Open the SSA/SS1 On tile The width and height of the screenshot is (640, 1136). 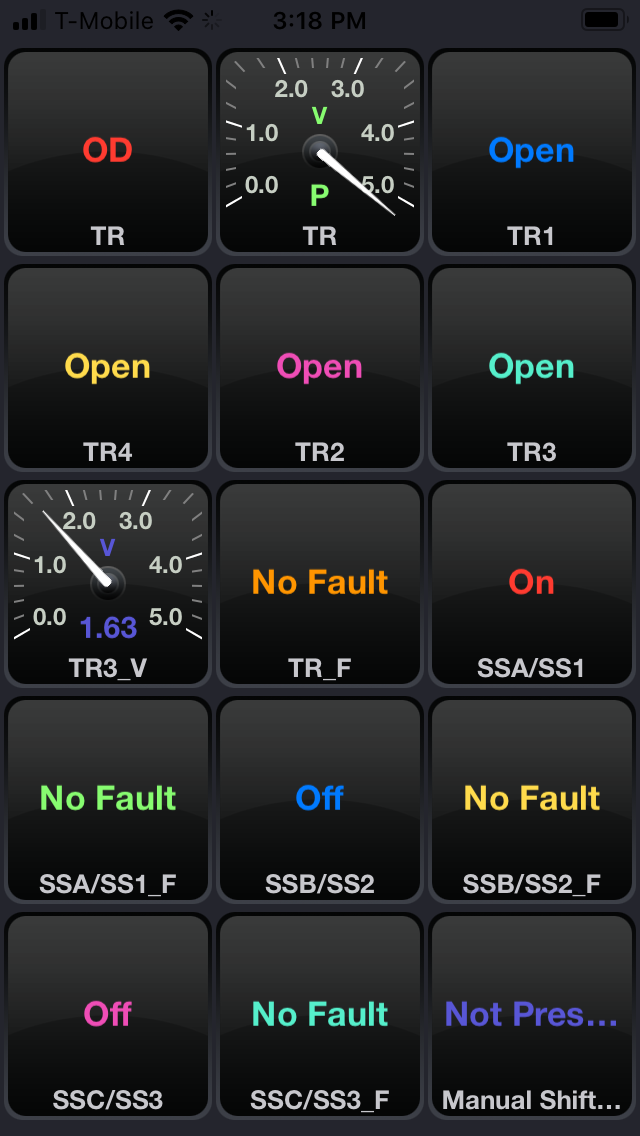pos(532,584)
